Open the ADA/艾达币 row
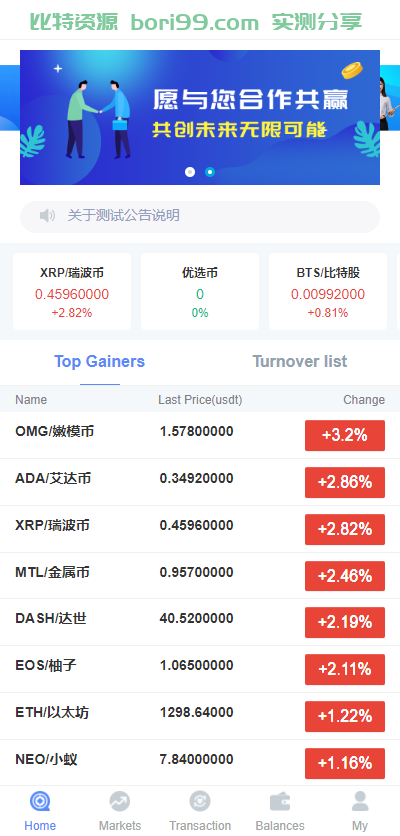The height and width of the screenshot is (836, 400). click(200, 482)
